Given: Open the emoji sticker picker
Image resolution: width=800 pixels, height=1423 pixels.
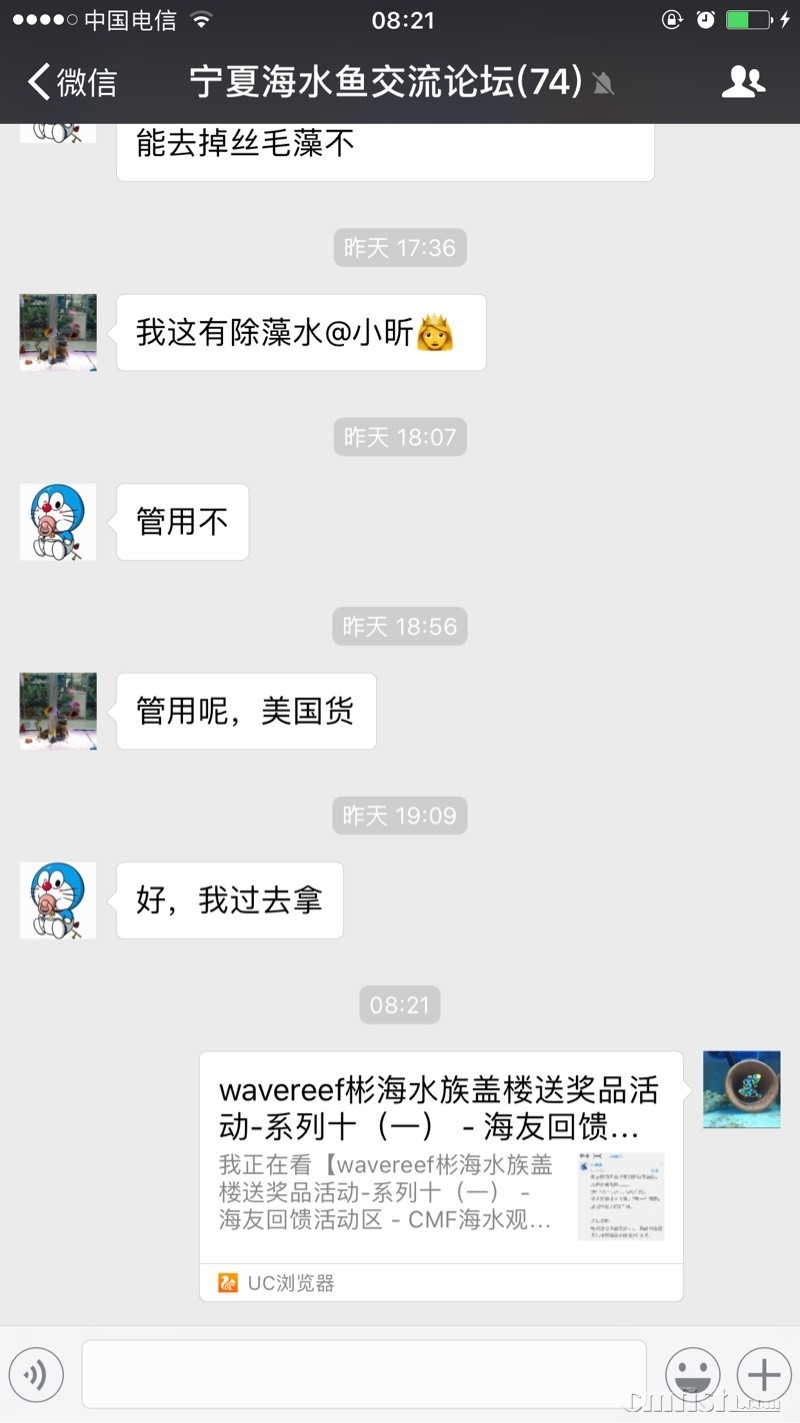Looking at the screenshot, I should tap(693, 1375).
